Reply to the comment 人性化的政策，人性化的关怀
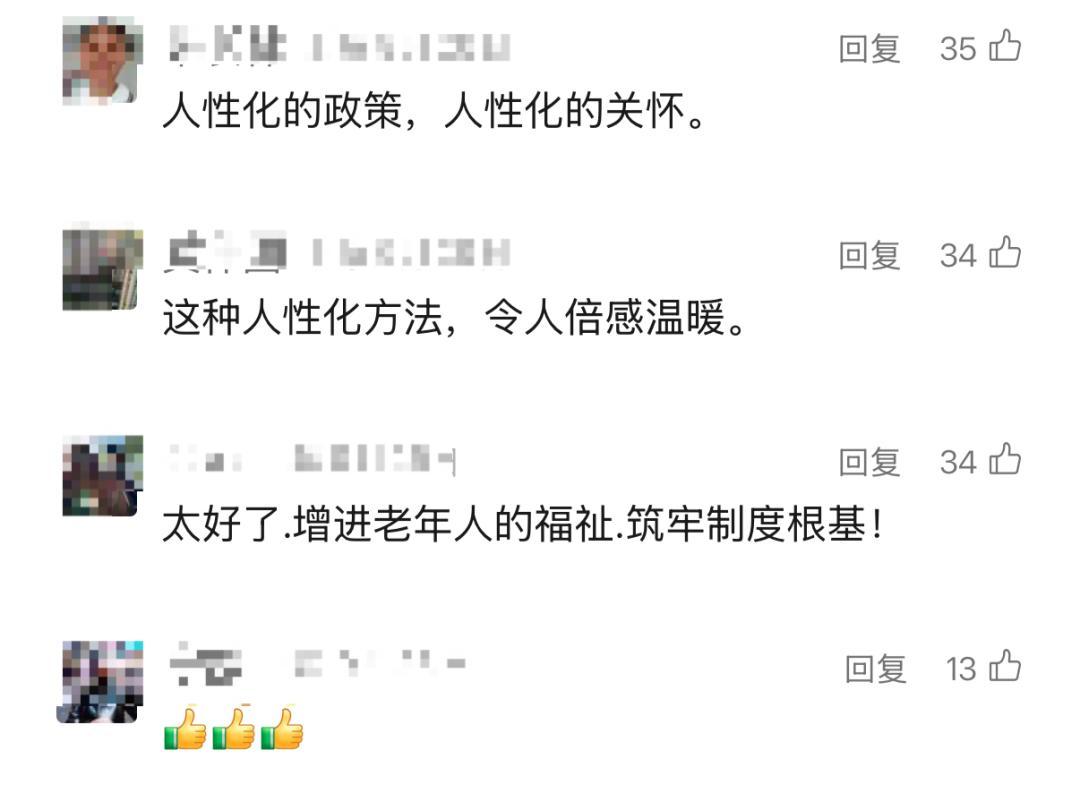 coord(869,48)
